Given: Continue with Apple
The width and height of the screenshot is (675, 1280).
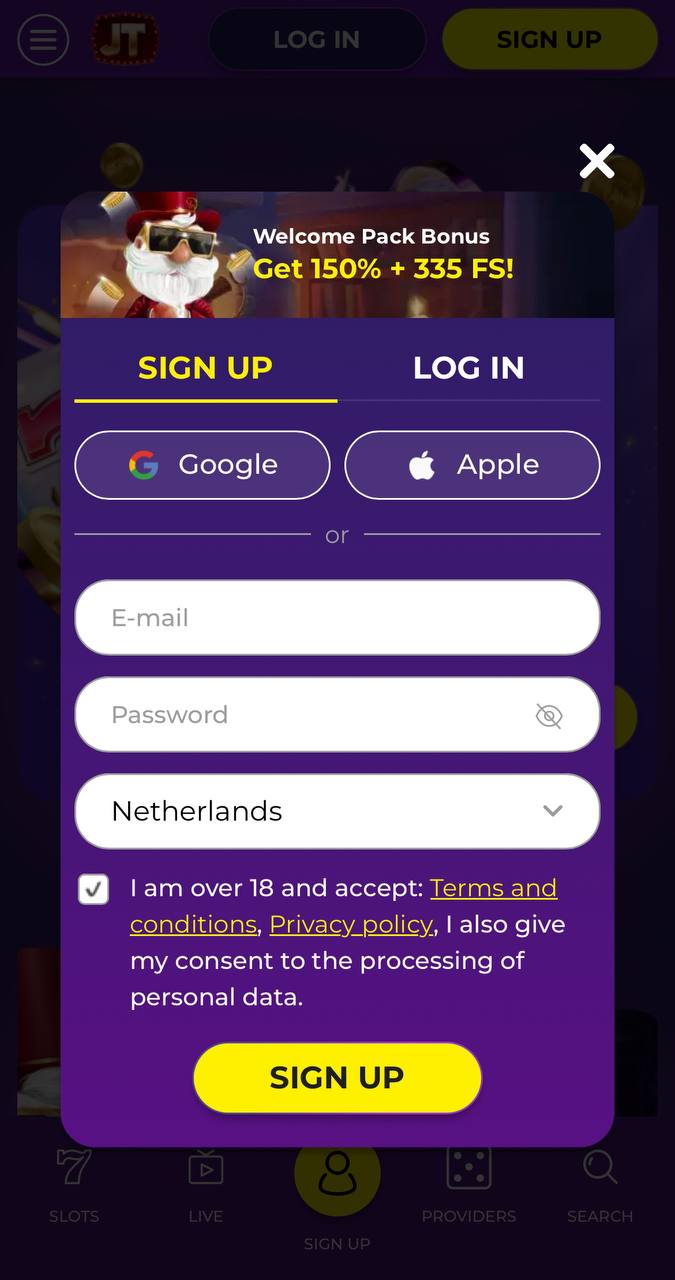Looking at the screenshot, I should 472,465.
